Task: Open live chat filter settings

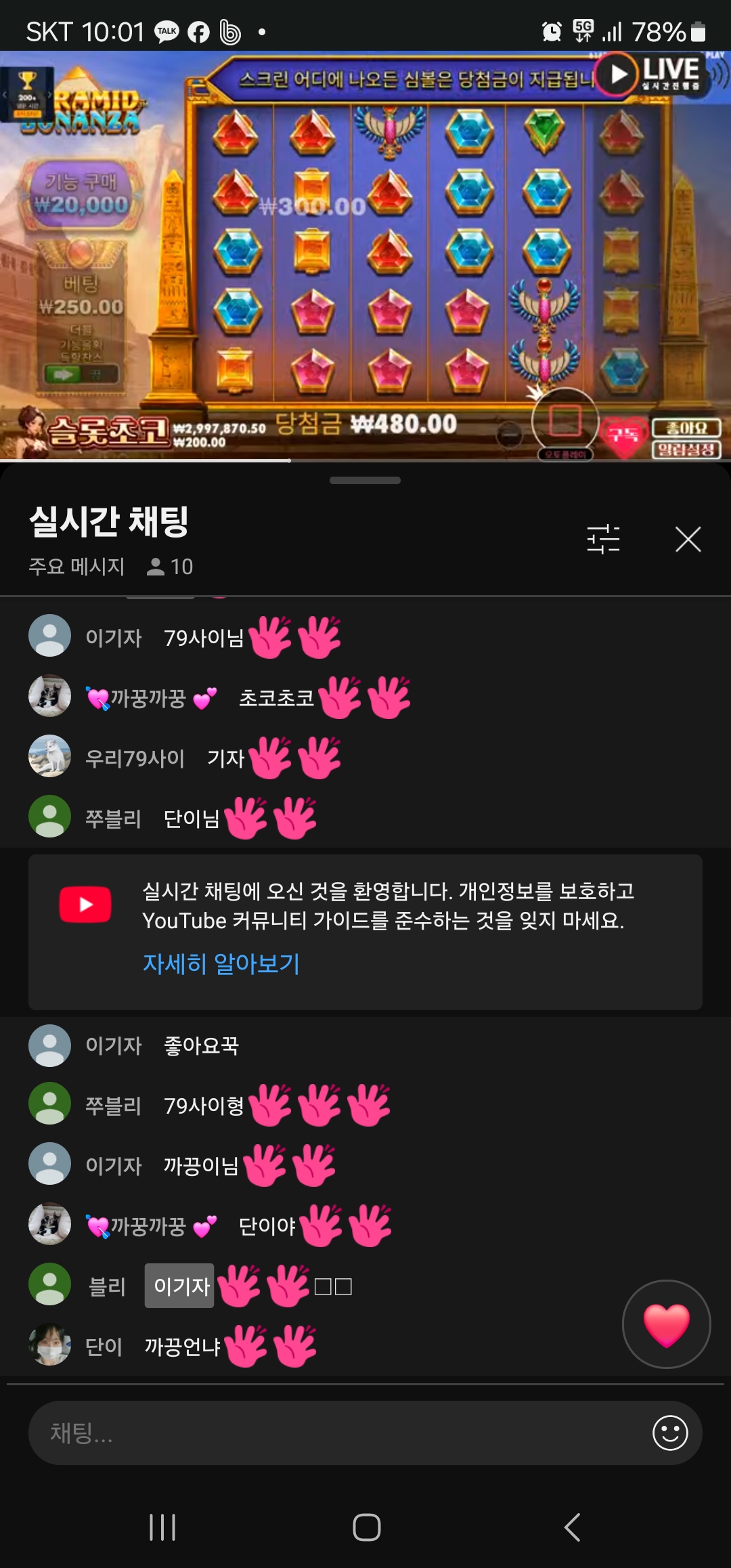Action: pyautogui.click(x=603, y=540)
